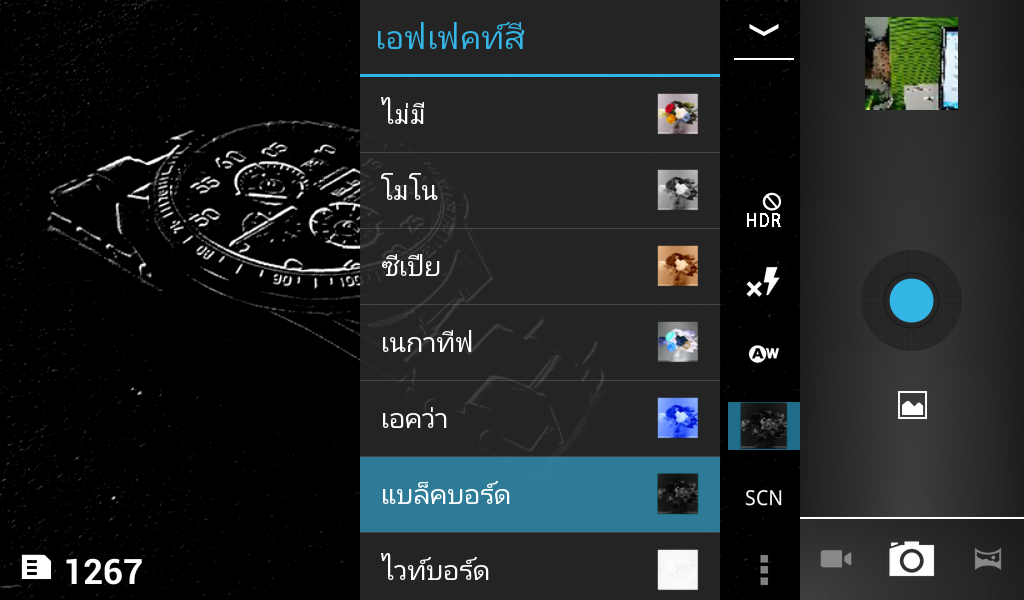The image size is (1024, 600).
Task: Open more camera settings dots
Action: (763, 568)
